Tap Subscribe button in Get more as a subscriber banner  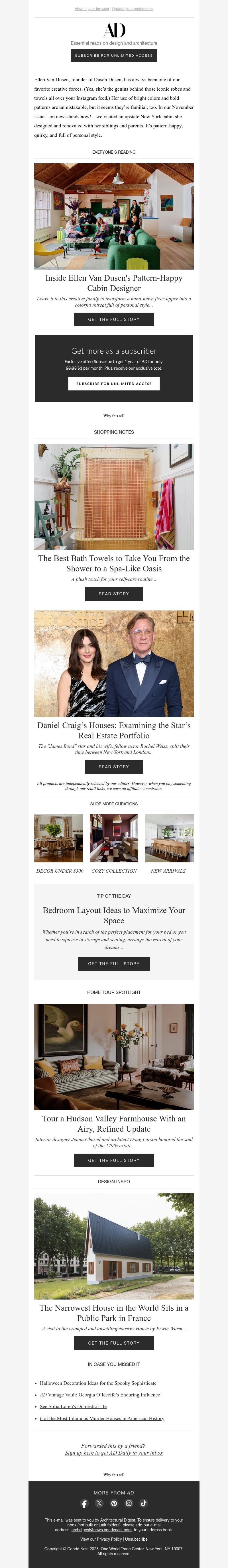tap(114, 384)
